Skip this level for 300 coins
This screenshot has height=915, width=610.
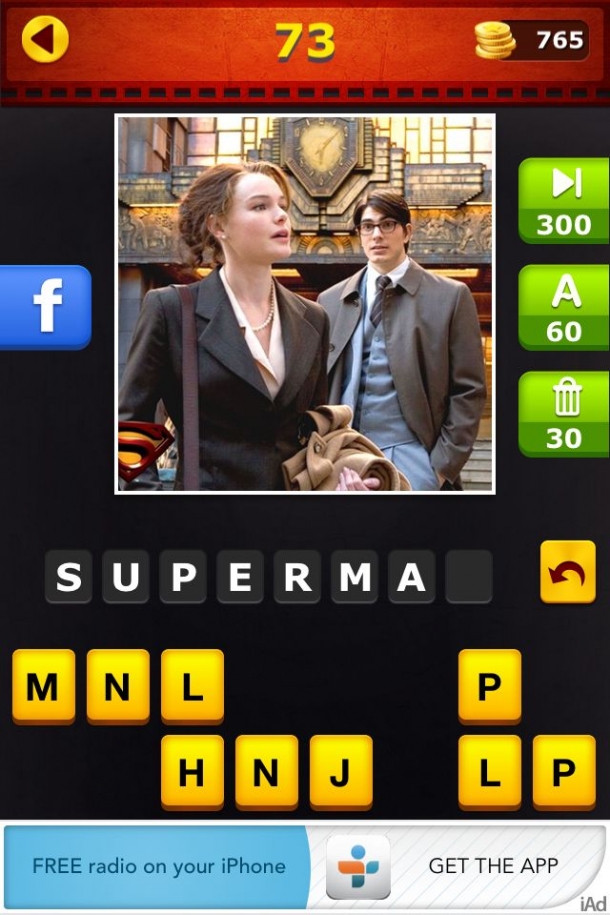coord(564,200)
